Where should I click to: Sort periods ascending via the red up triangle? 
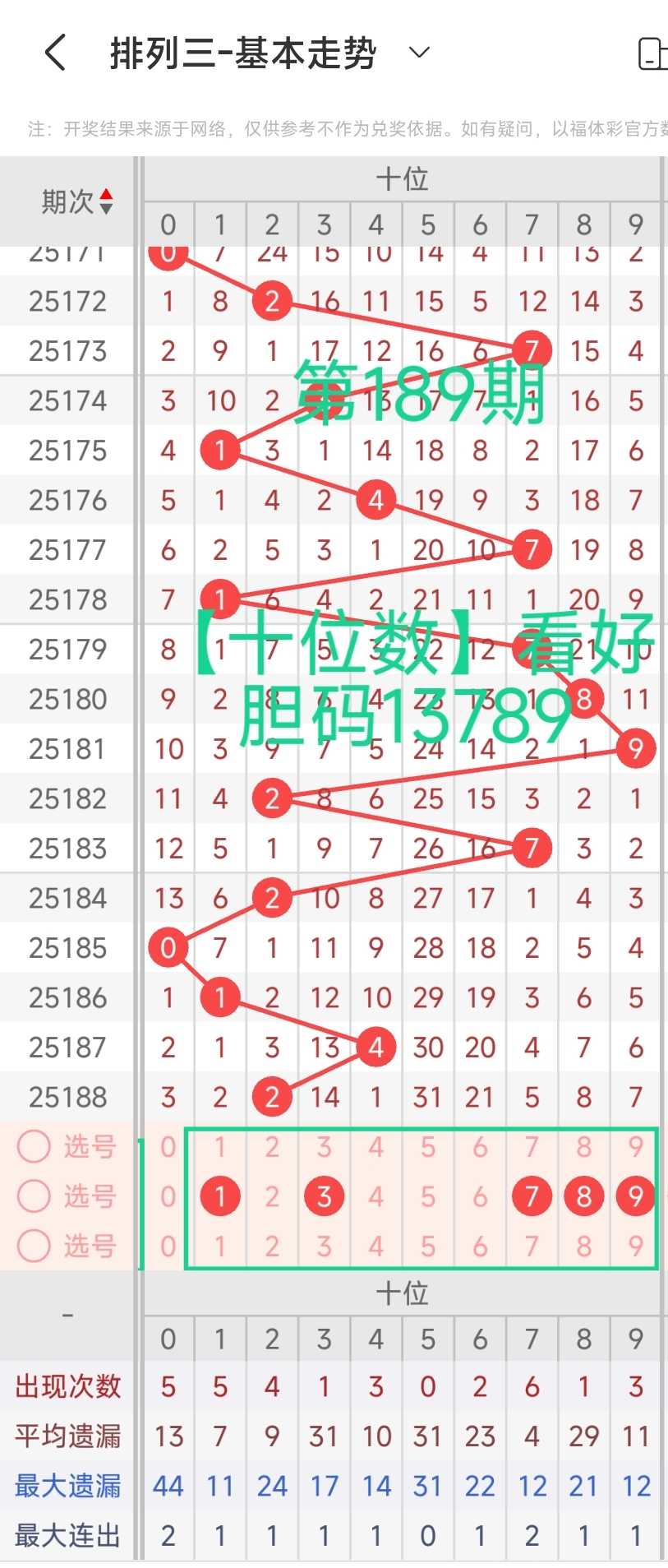(x=108, y=194)
